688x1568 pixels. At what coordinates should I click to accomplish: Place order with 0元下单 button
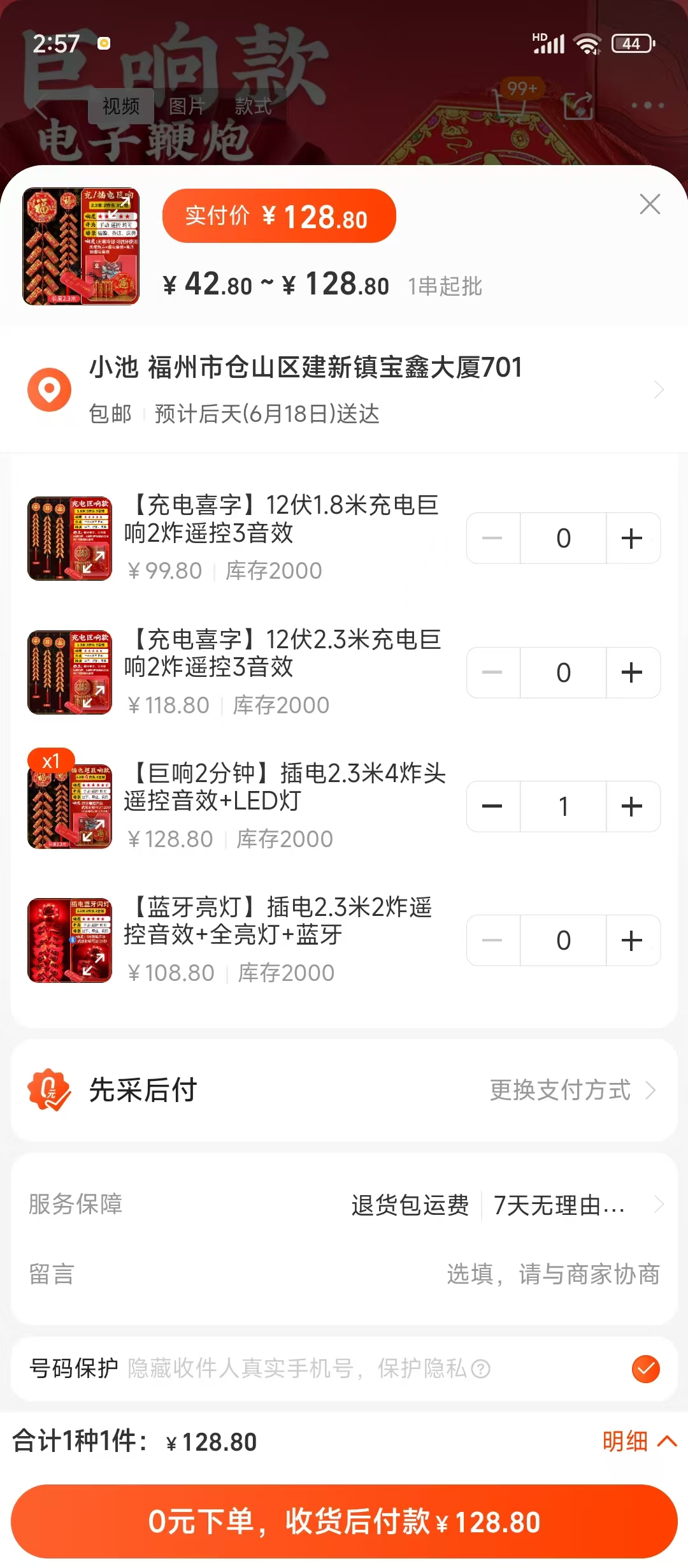(x=344, y=1521)
